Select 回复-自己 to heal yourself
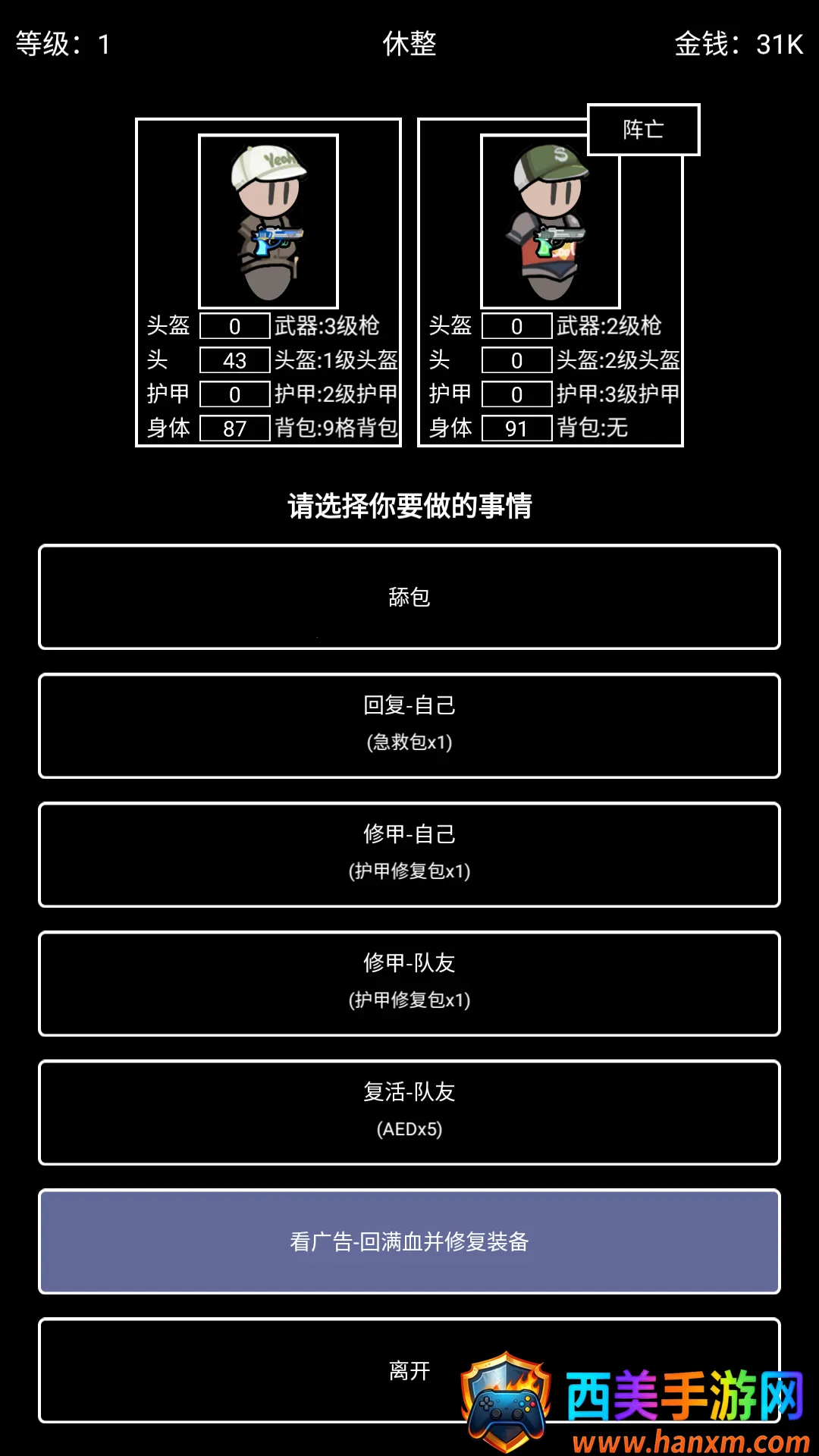The height and width of the screenshot is (1456, 819). coord(409,725)
